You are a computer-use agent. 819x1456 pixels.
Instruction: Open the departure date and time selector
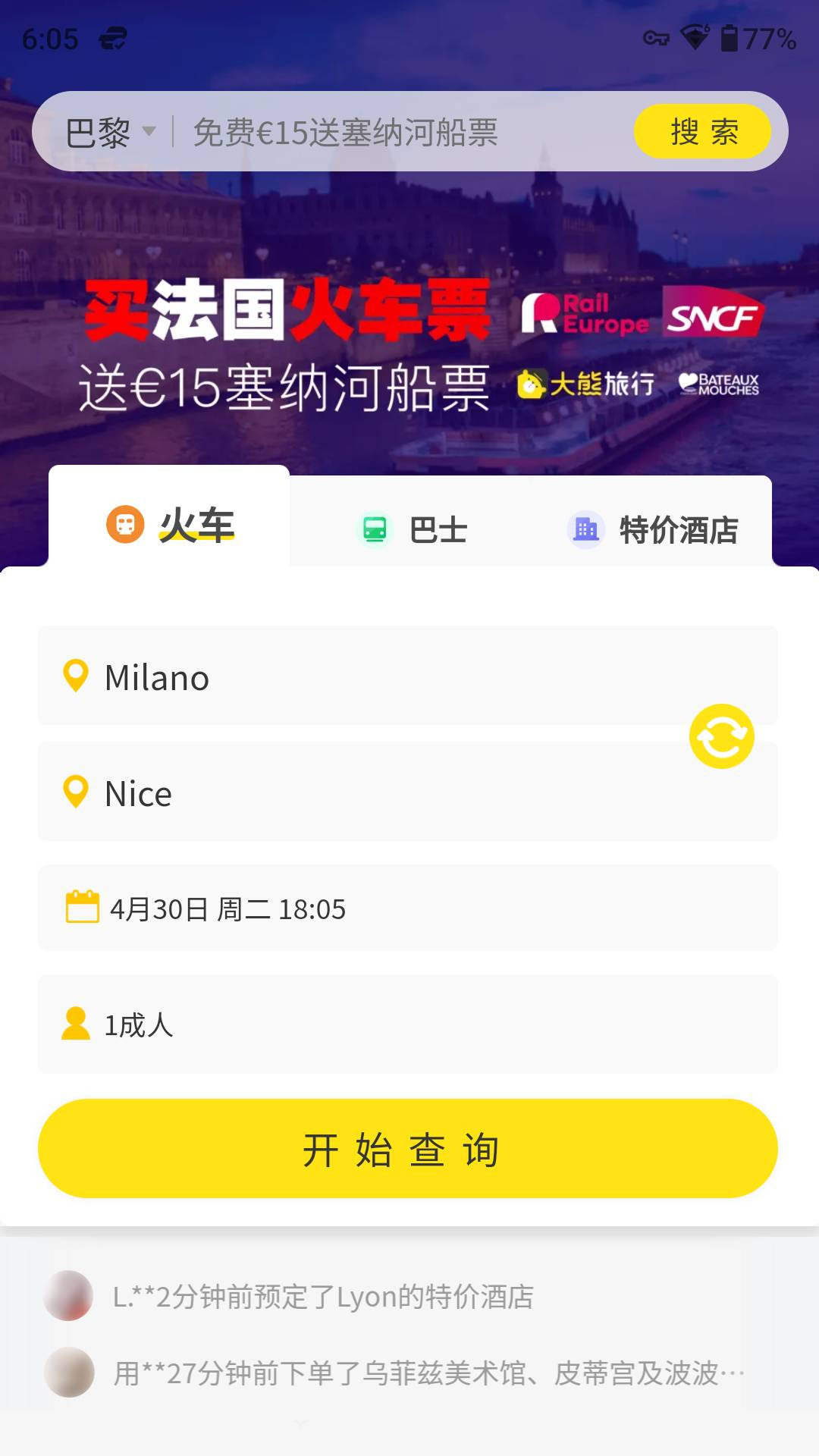(409, 908)
